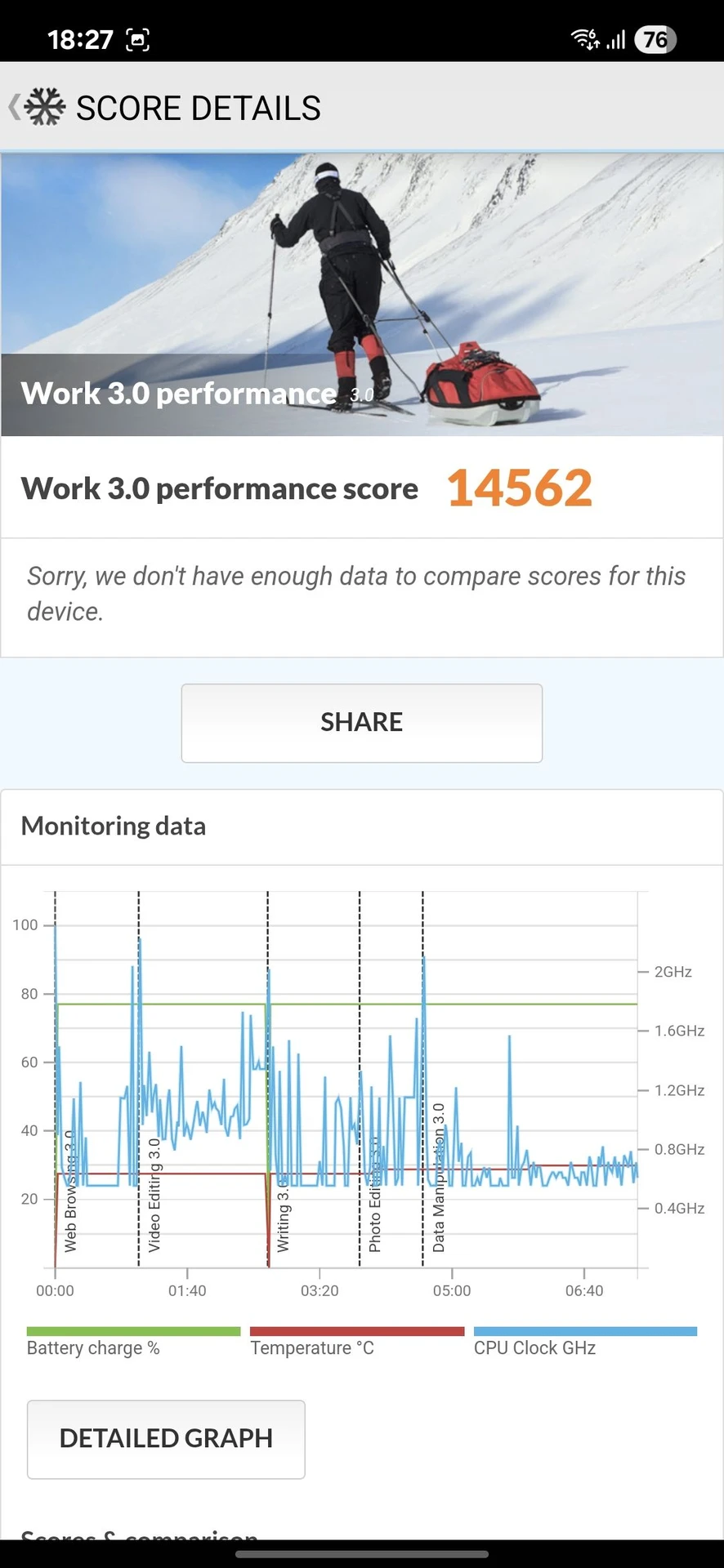This screenshot has width=724, height=1568.
Task: Open the detailed graph
Action: click(166, 1439)
